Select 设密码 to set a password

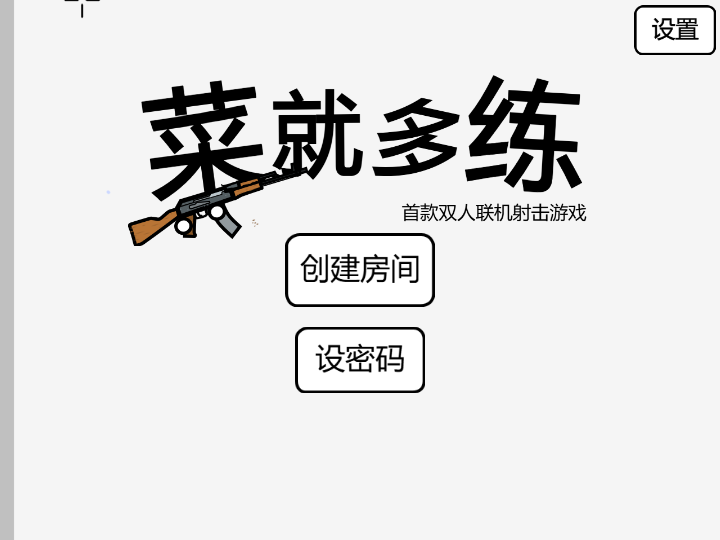(360, 360)
